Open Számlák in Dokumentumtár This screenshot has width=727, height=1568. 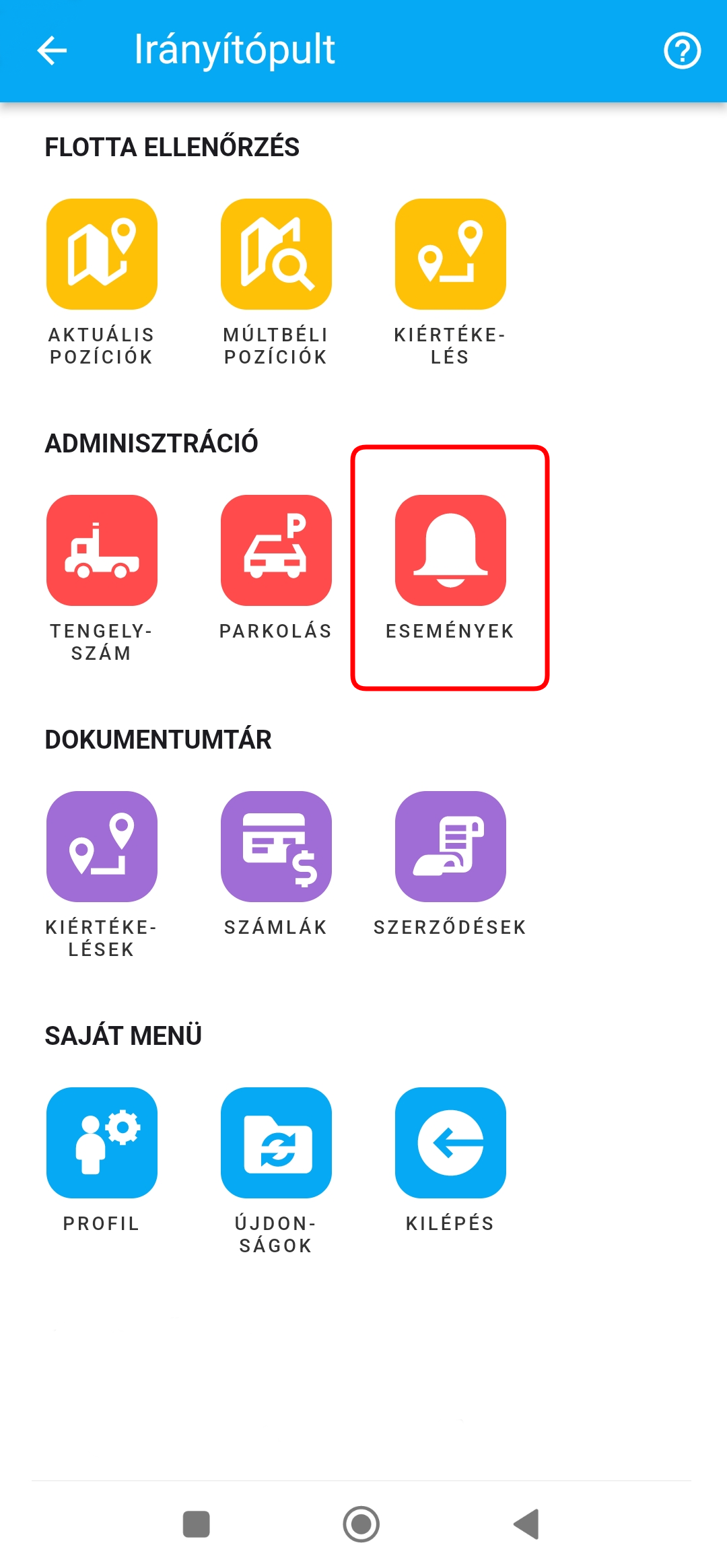pyautogui.click(x=276, y=847)
